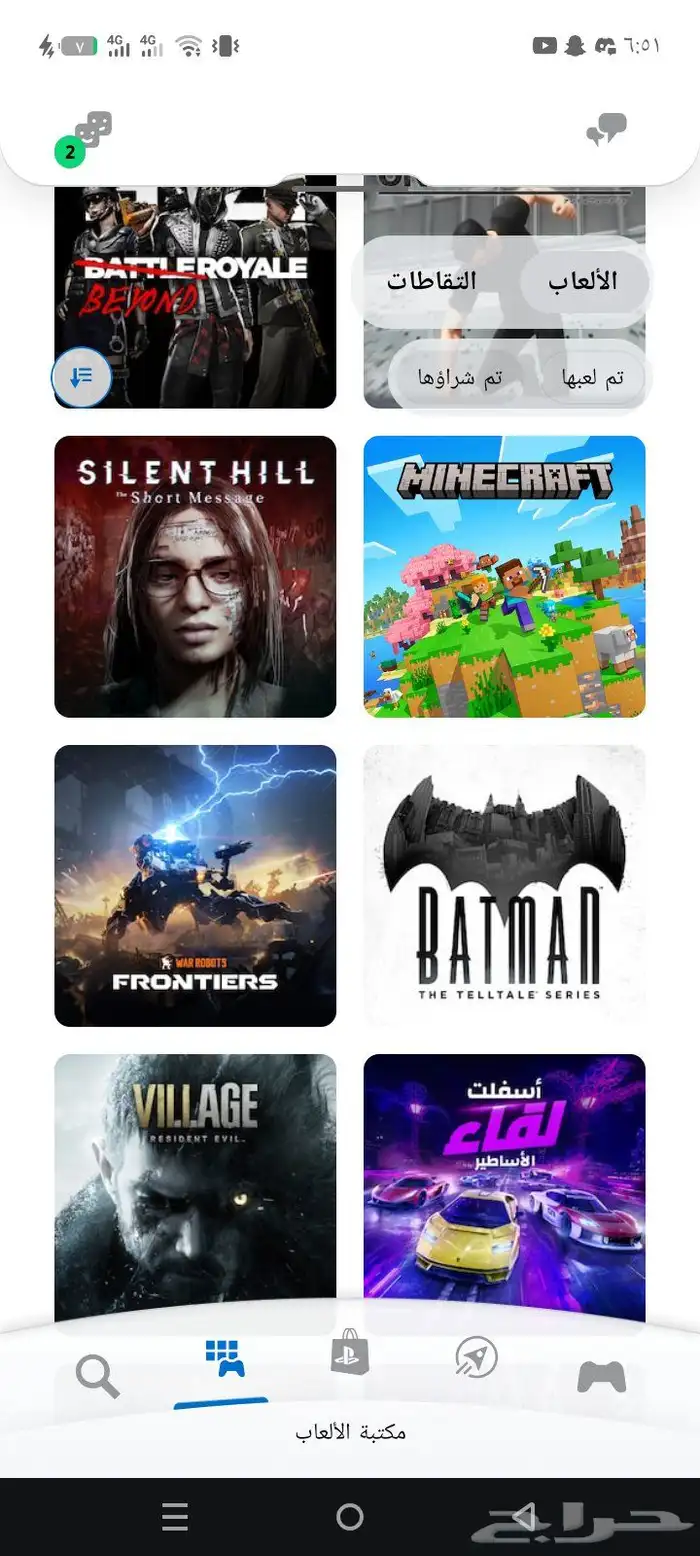Tap the sort order button

(x=81, y=377)
